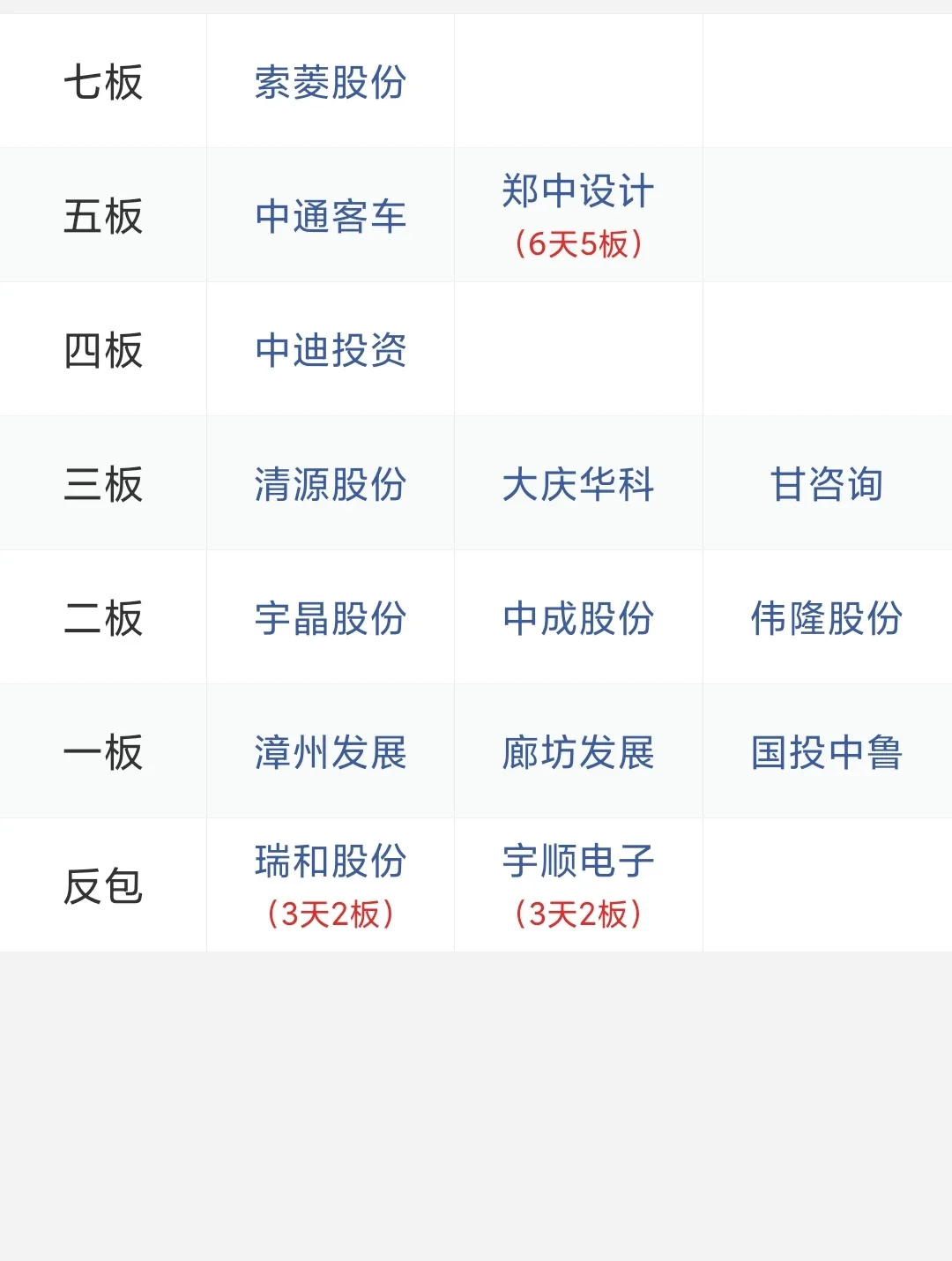Open the 中通客车 stock
952x1261 pixels.
pyautogui.click(x=331, y=217)
